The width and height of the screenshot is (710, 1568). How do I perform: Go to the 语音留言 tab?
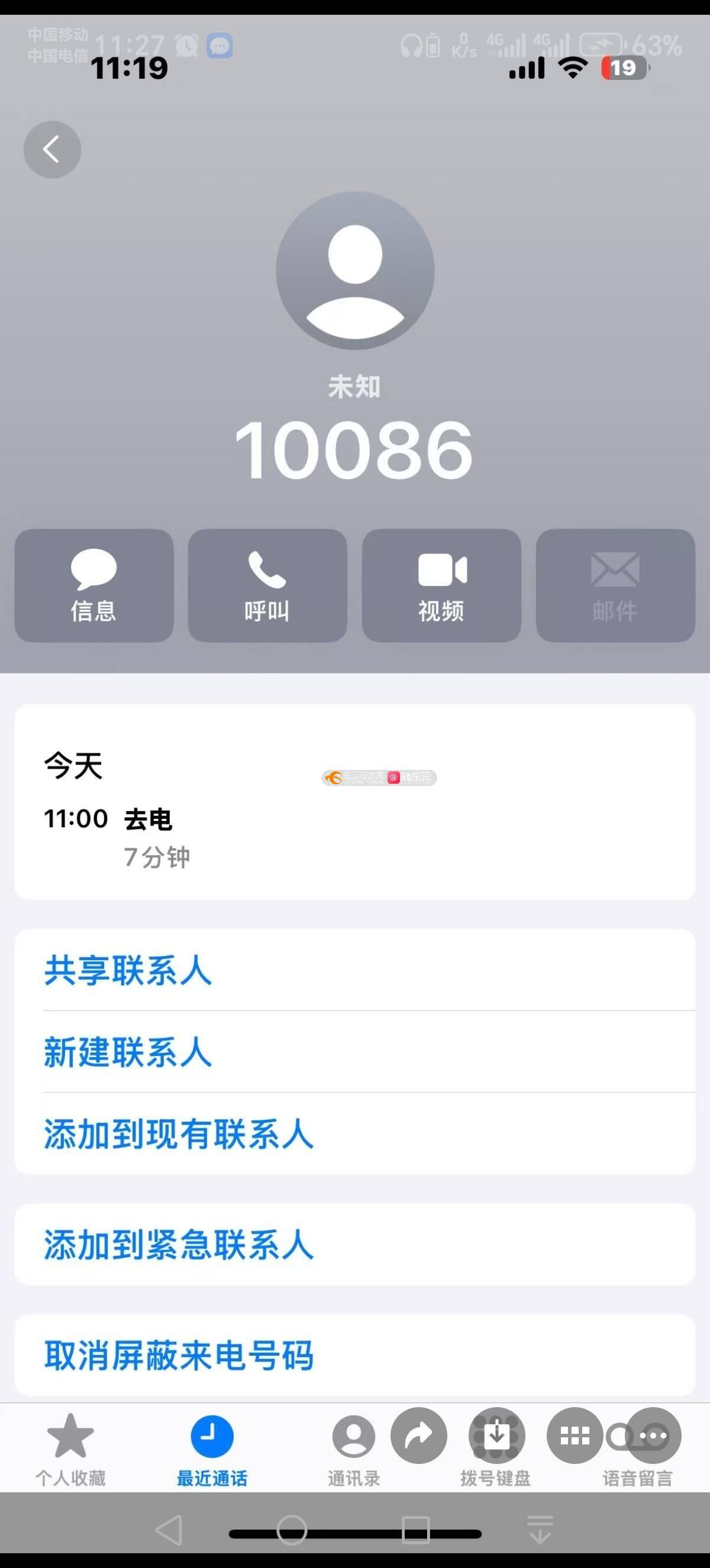(x=638, y=1451)
